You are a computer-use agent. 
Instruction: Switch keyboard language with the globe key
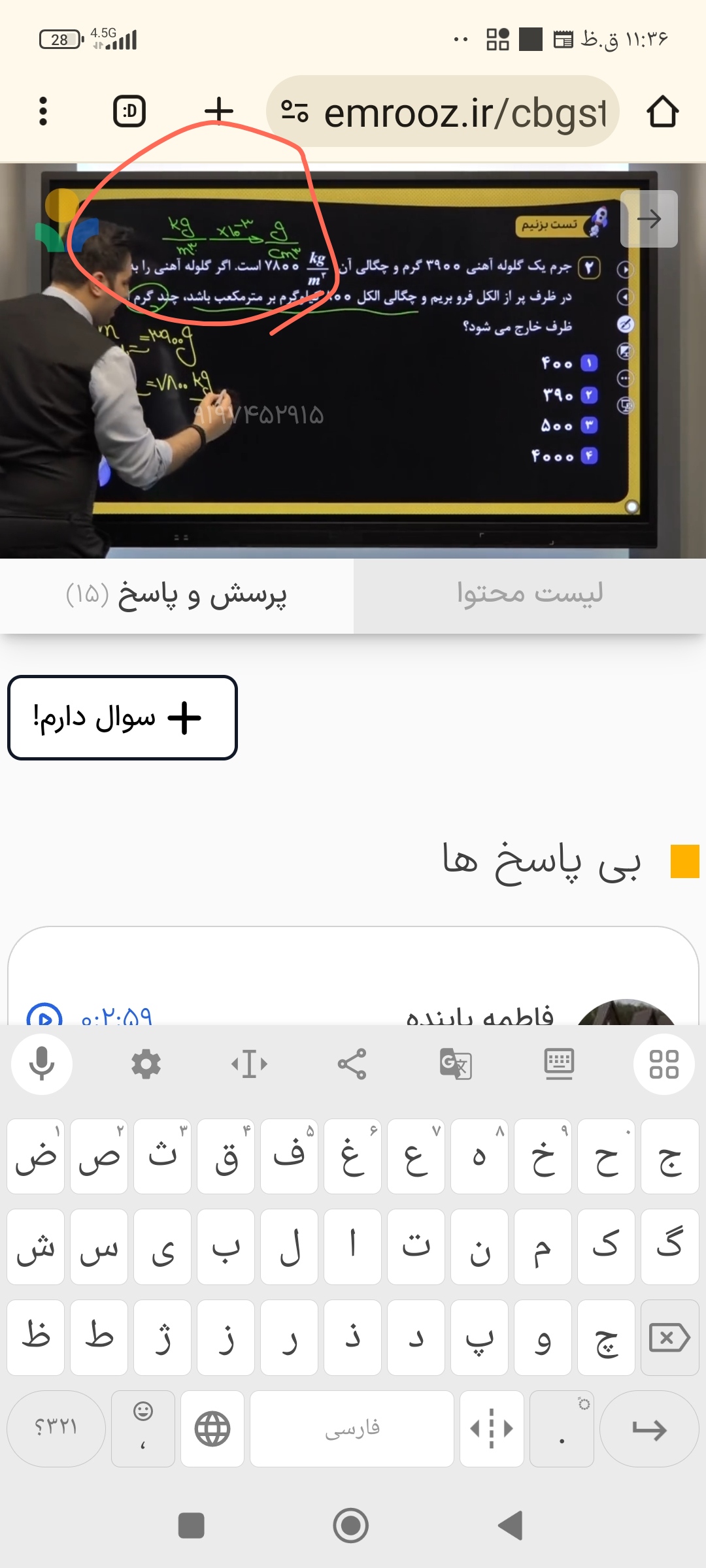click(212, 1428)
